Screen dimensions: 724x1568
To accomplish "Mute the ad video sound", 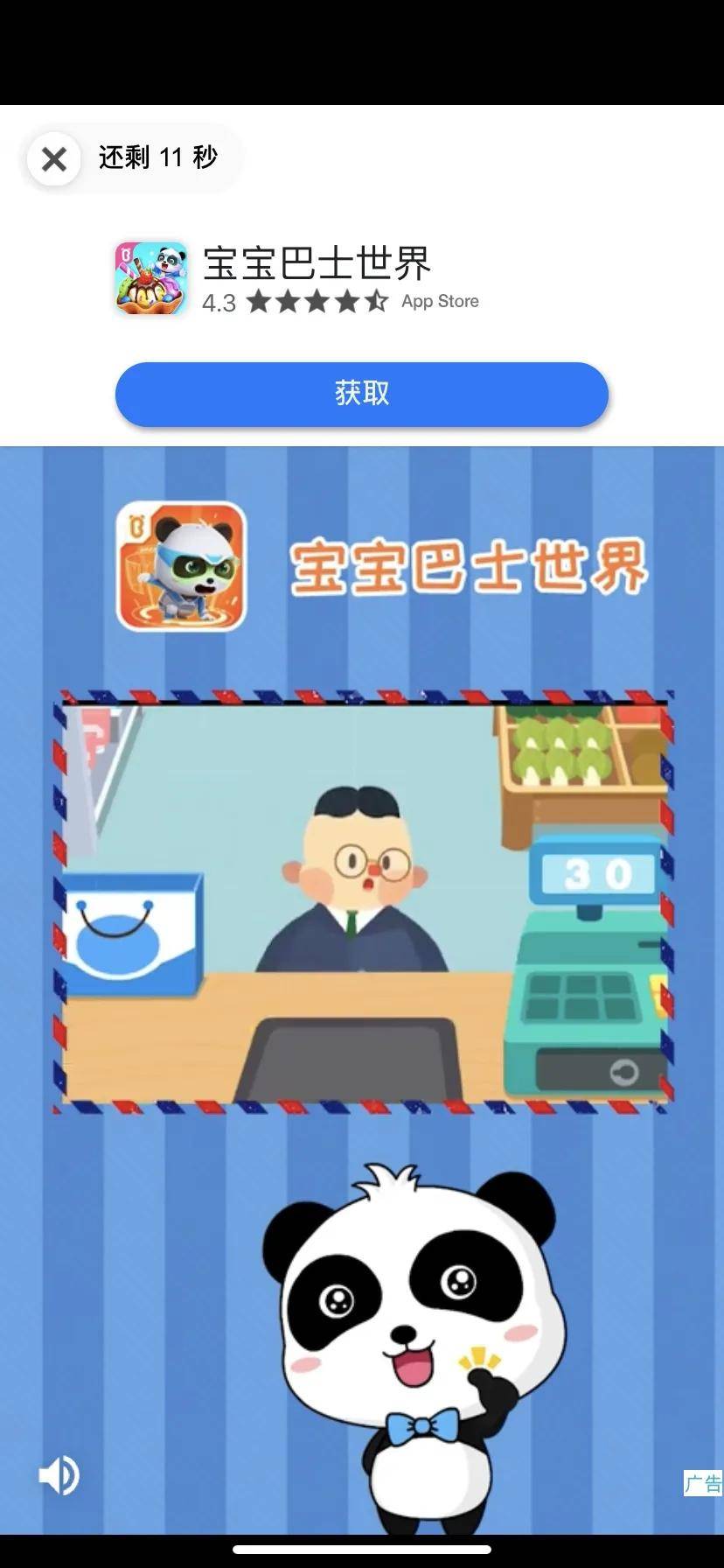I will point(59,1475).
